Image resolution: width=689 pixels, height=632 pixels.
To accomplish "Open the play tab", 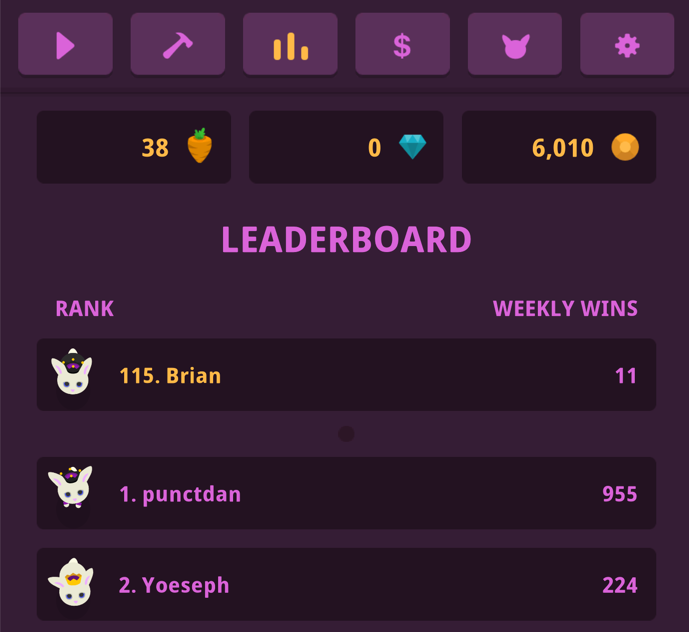I will click(x=65, y=45).
